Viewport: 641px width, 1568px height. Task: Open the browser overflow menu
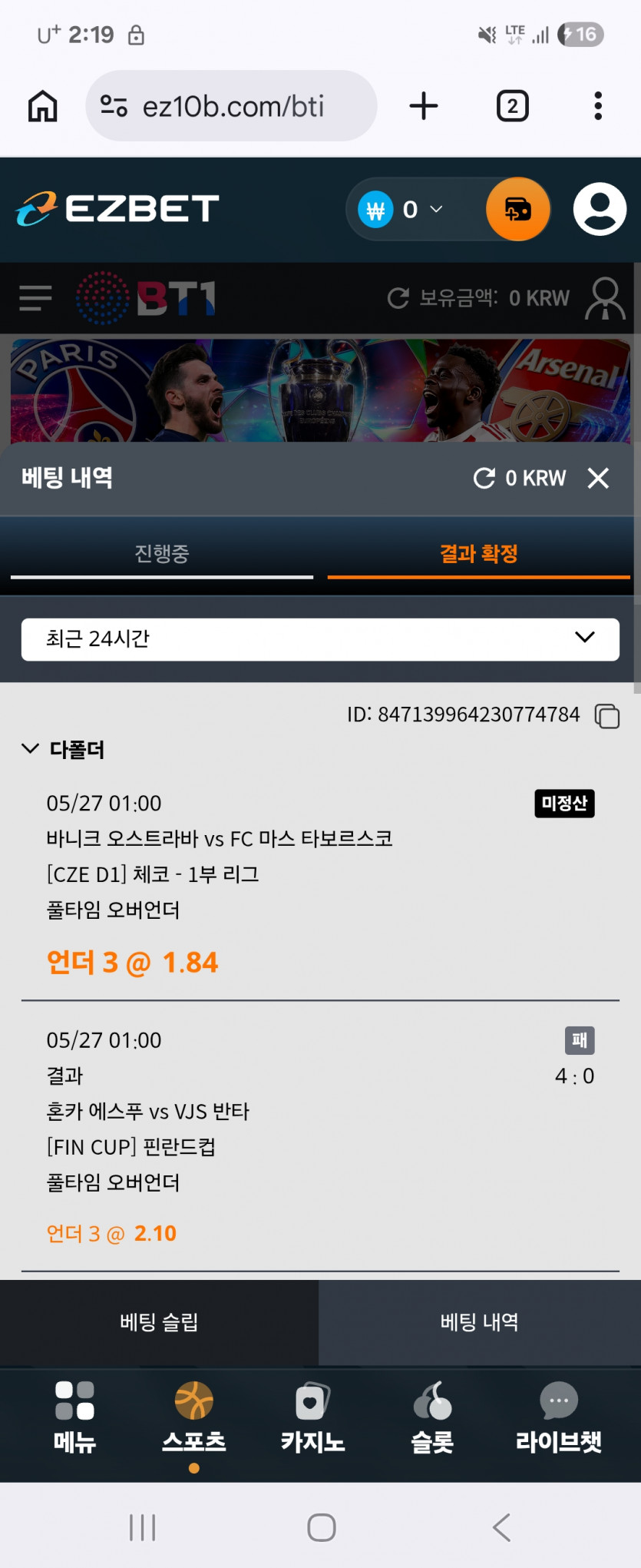(x=598, y=106)
